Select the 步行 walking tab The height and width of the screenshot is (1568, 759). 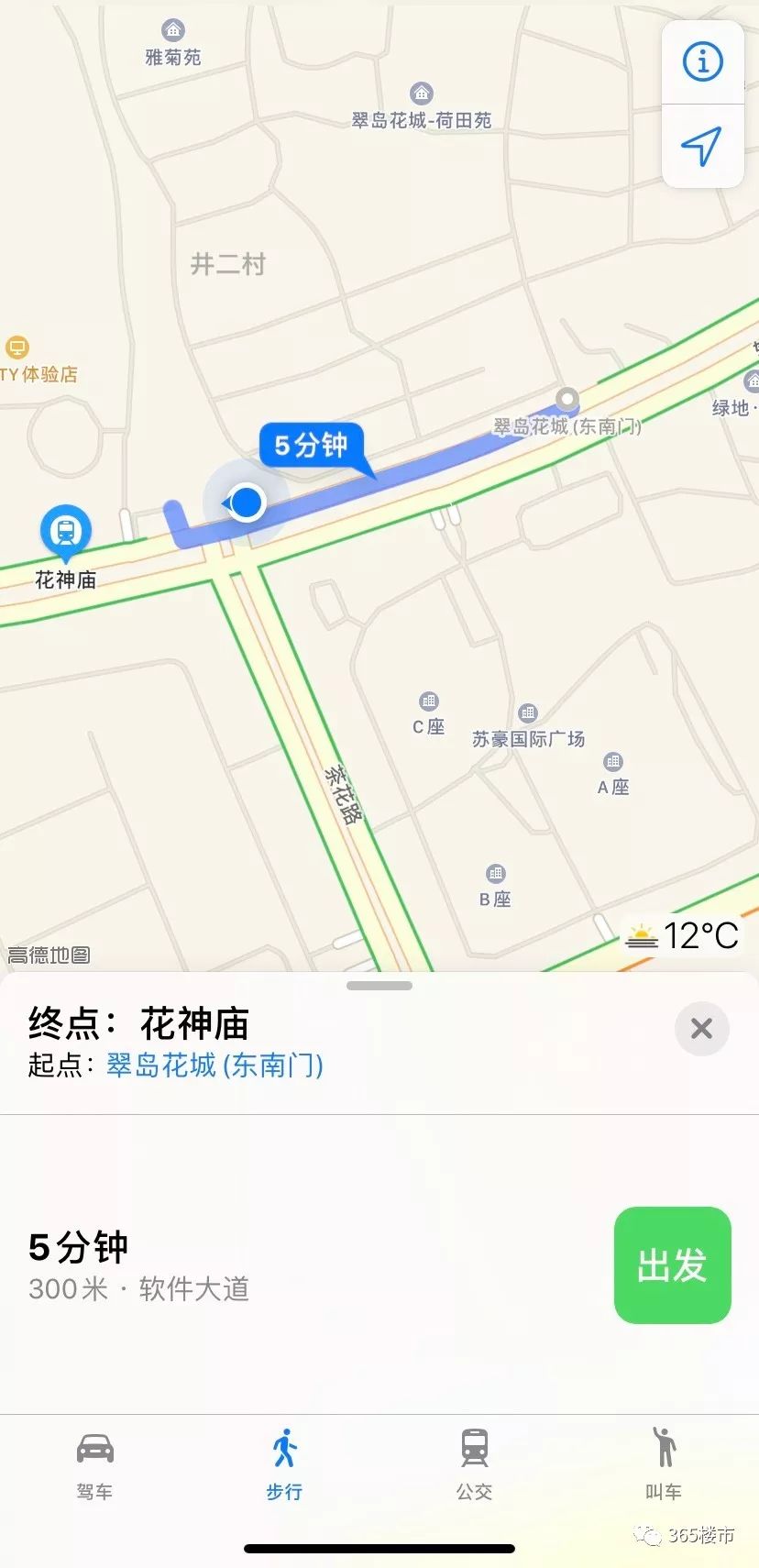click(x=284, y=1465)
